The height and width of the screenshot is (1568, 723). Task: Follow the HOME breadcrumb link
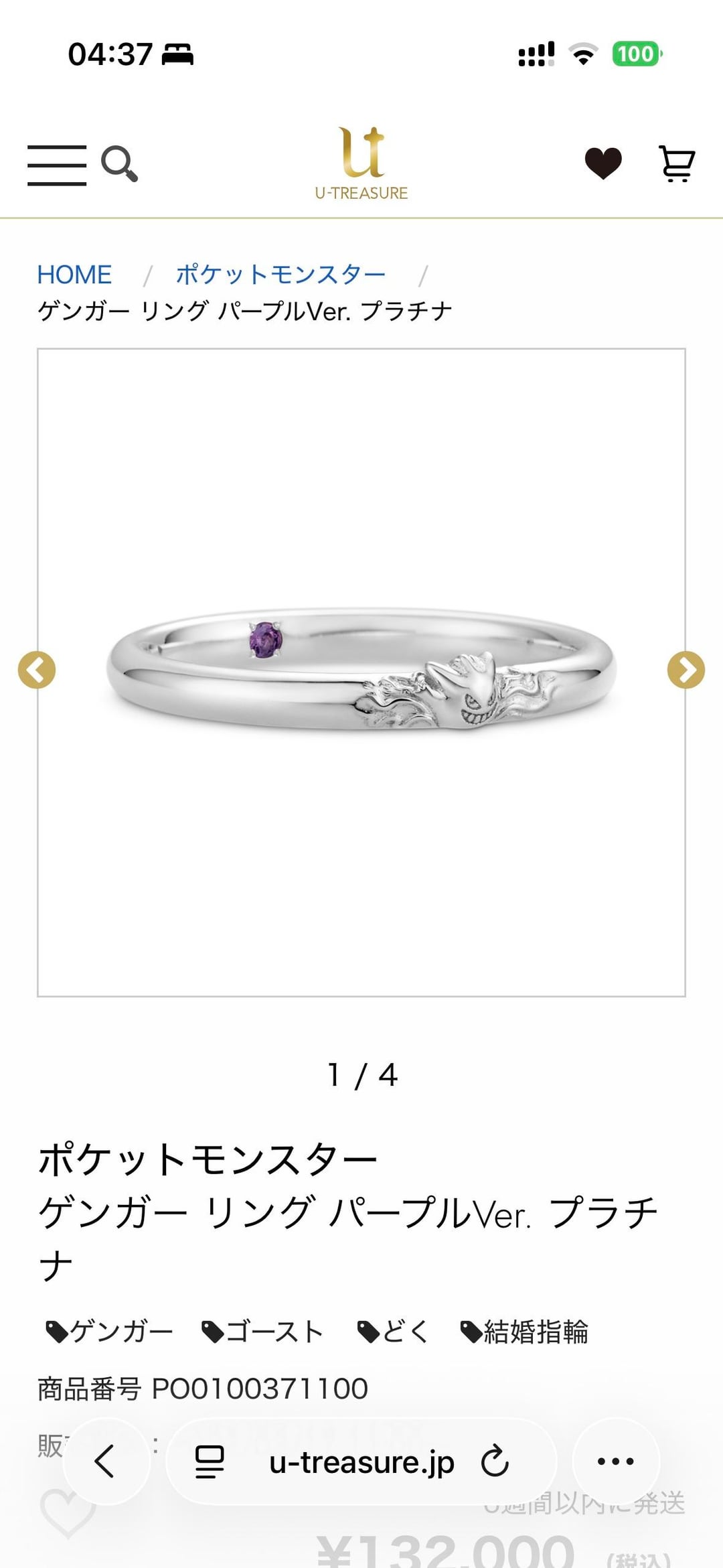pos(74,275)
